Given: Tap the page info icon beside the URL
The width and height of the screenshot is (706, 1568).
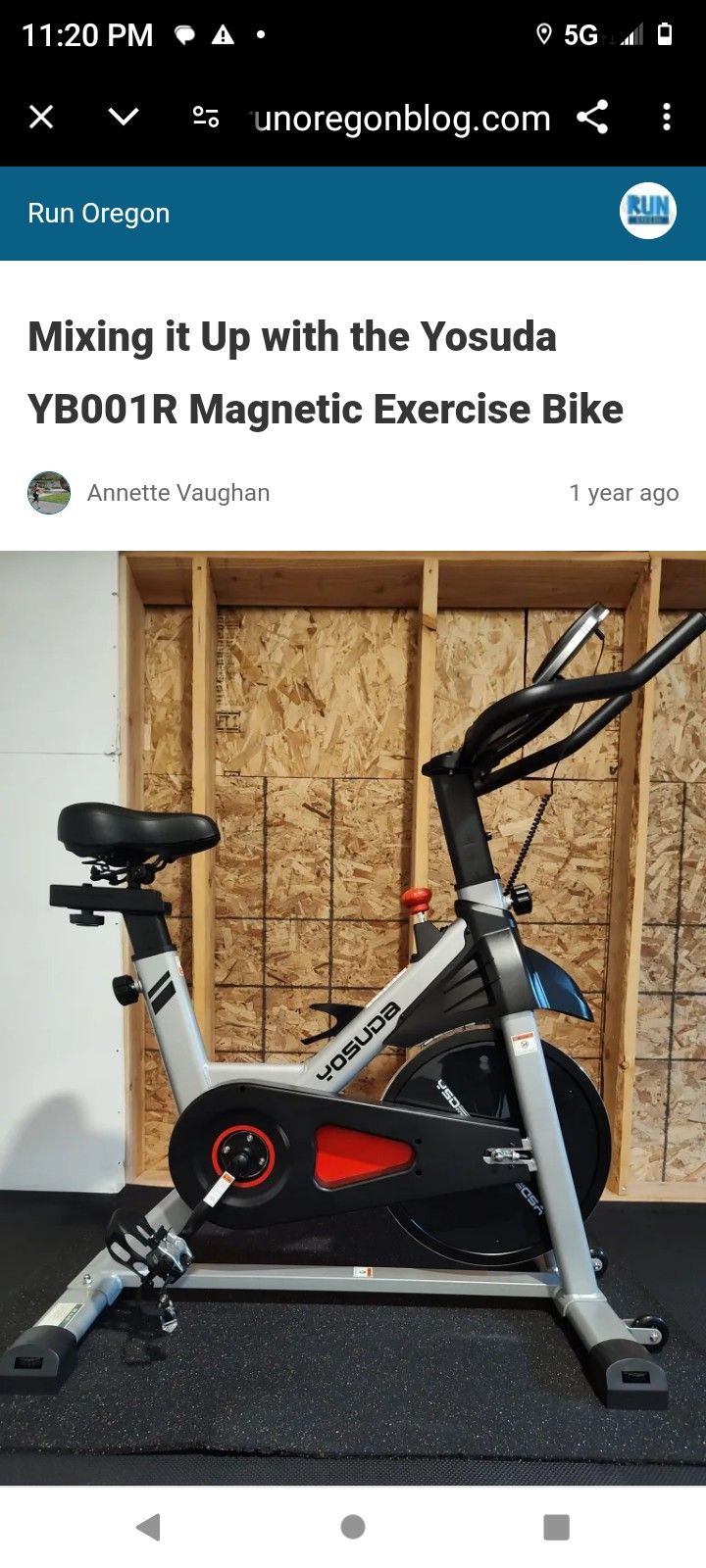Looking at the screenshot, I should (206, 117).
